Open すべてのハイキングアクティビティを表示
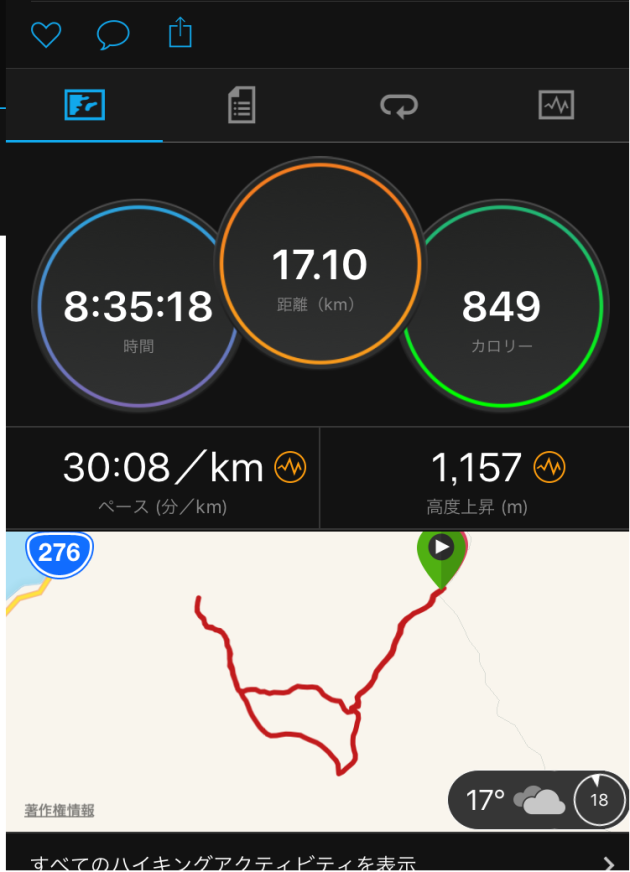The width and height of the screenshot is (630, 872). point(315,859)
